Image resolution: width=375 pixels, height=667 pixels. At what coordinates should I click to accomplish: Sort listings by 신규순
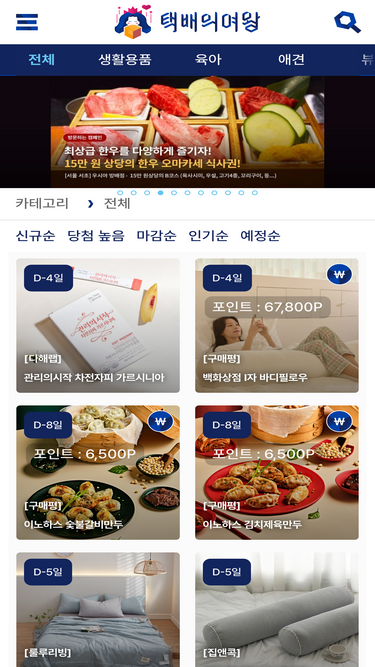click(35, 235)
